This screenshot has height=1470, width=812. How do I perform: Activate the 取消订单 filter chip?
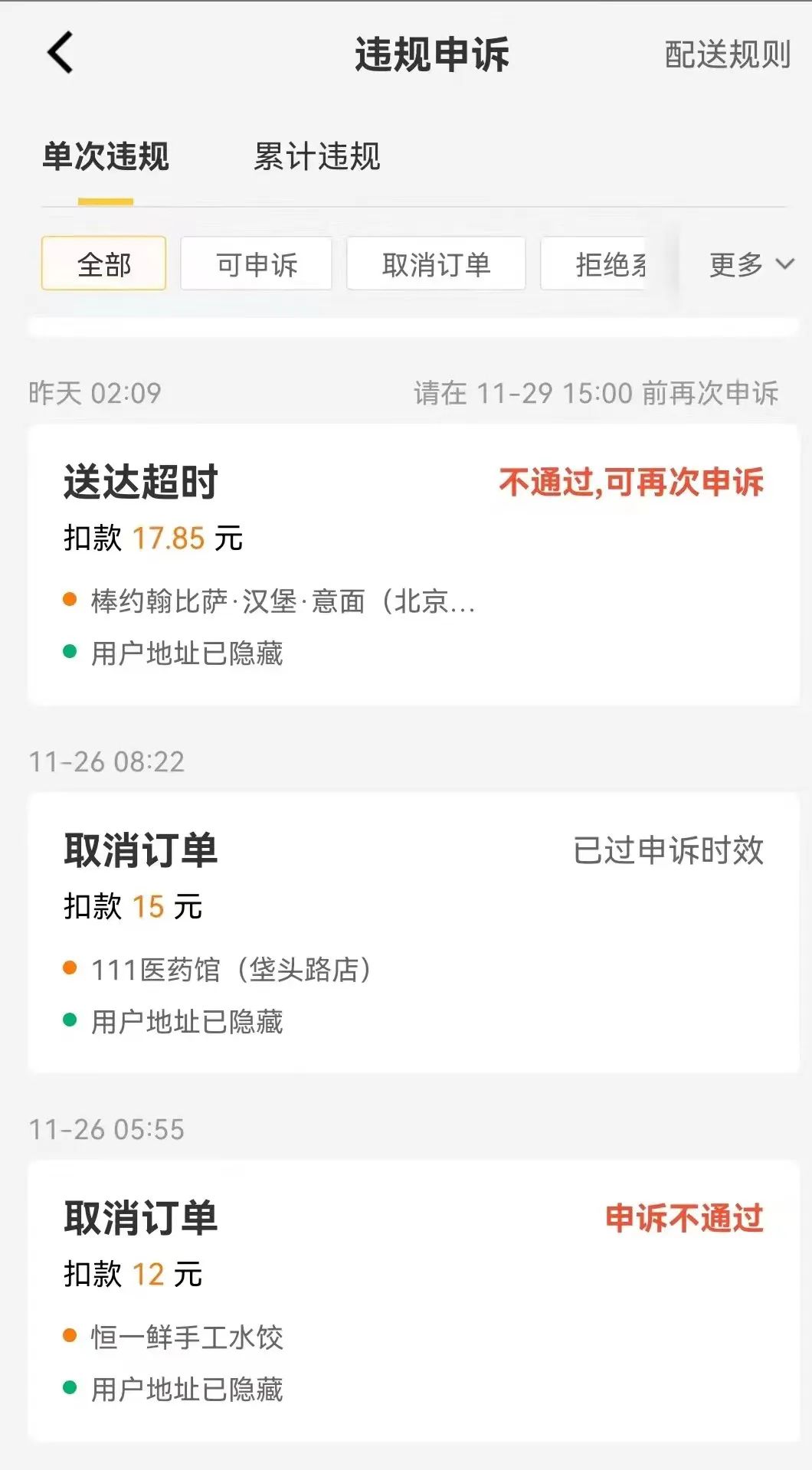click(435, 264)
